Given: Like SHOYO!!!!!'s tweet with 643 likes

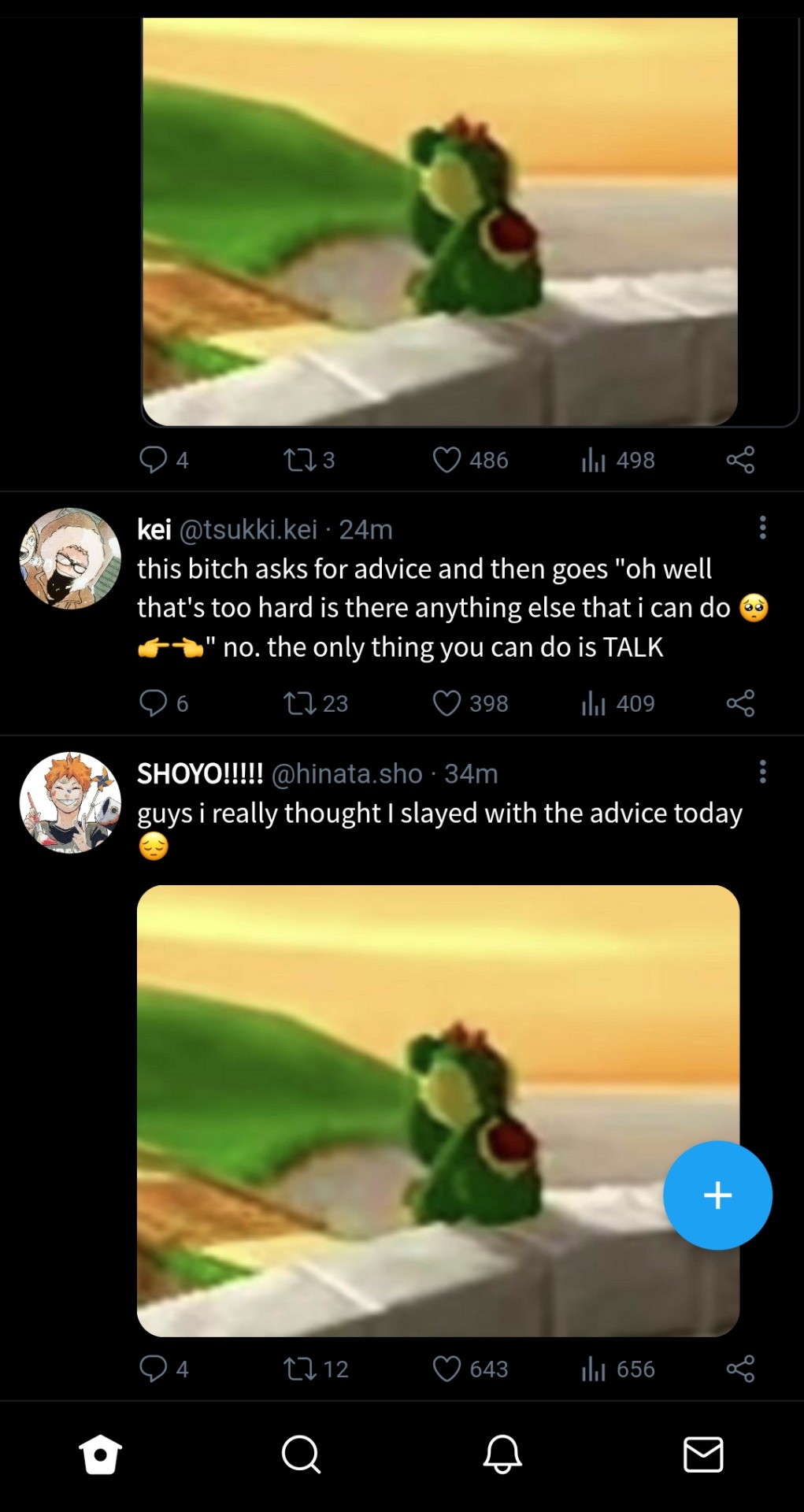Looking at the screenshot, I should pos(446,1369).
